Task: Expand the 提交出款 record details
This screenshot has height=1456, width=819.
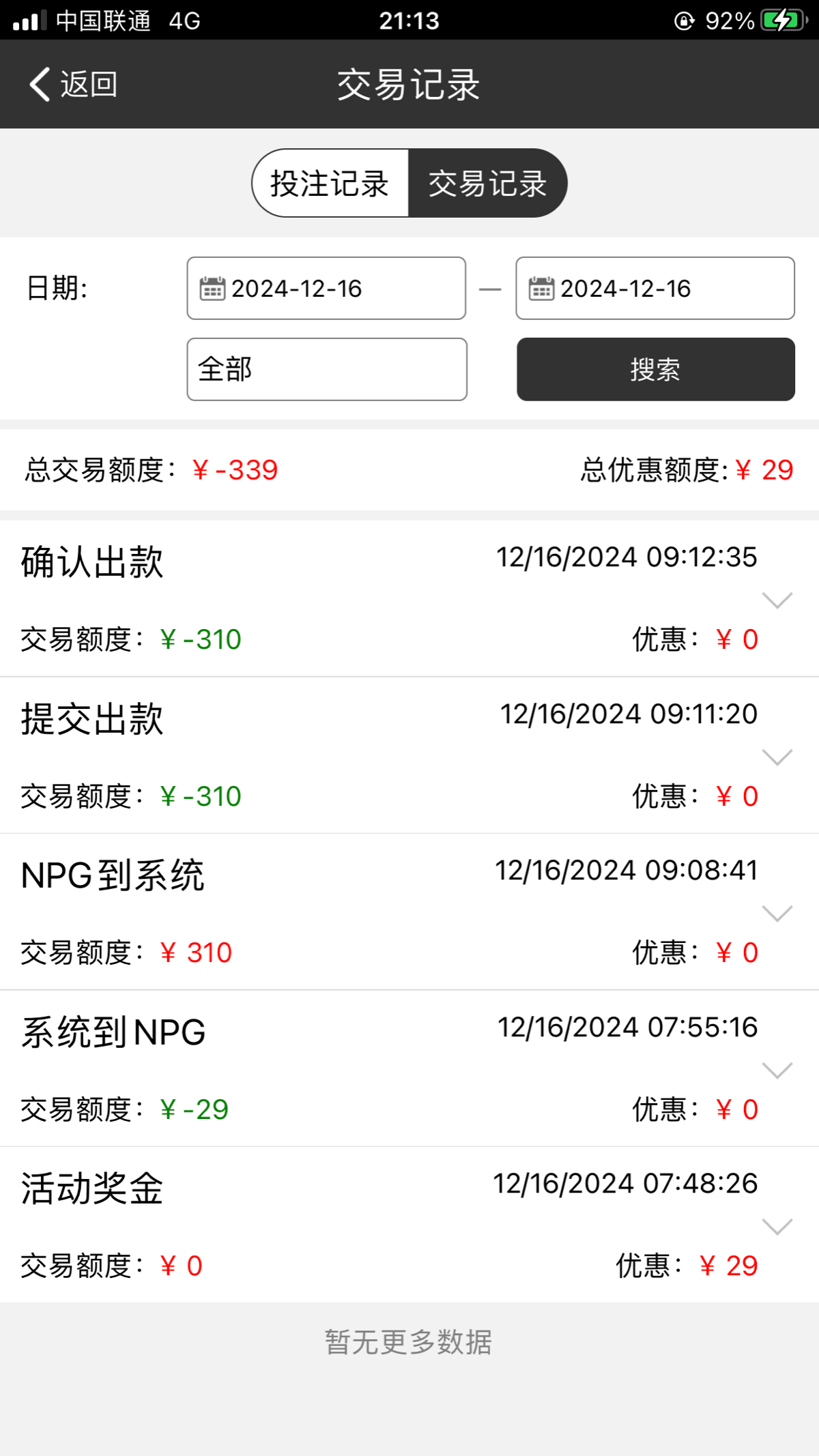Action: pyautogui.click(x=777, y=757)
